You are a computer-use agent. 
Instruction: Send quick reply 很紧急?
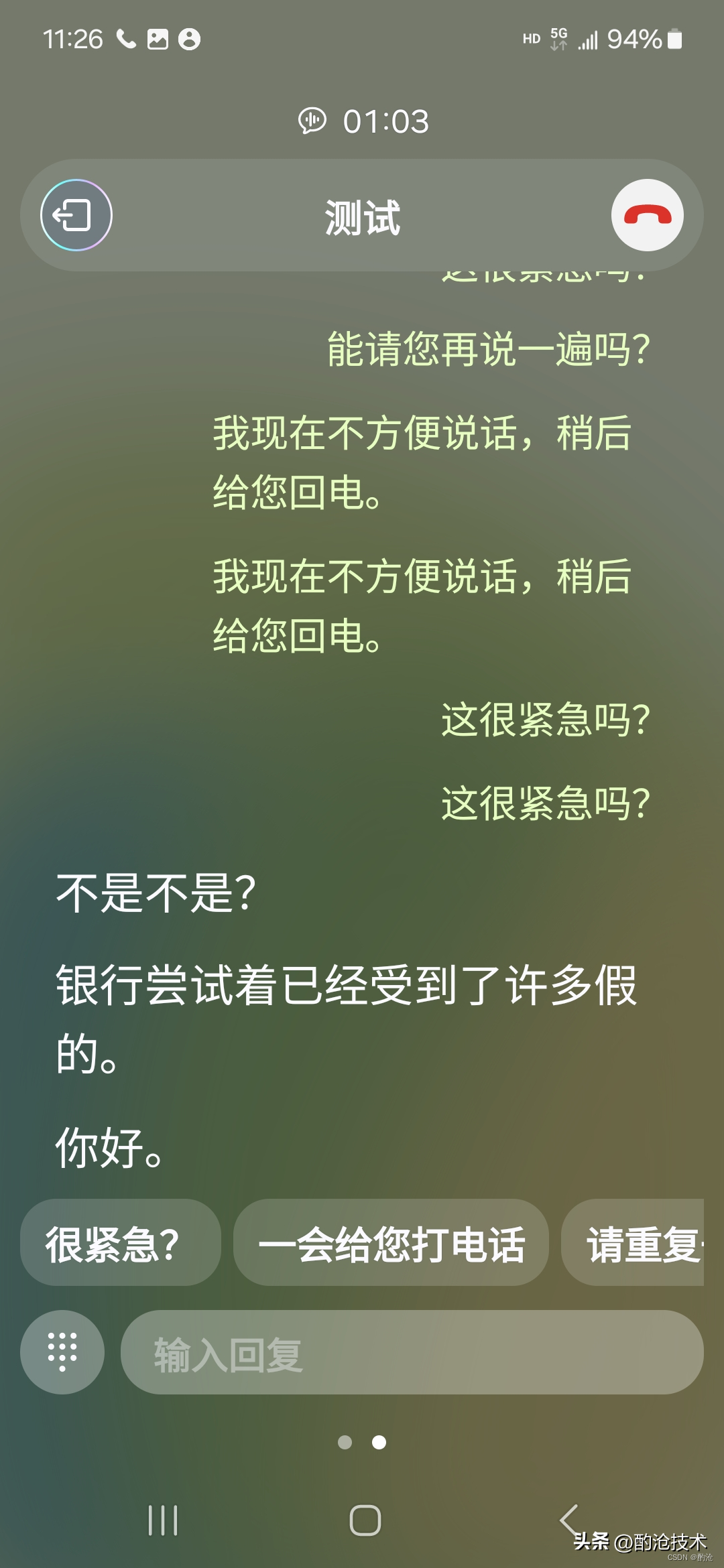(121, 1242)
